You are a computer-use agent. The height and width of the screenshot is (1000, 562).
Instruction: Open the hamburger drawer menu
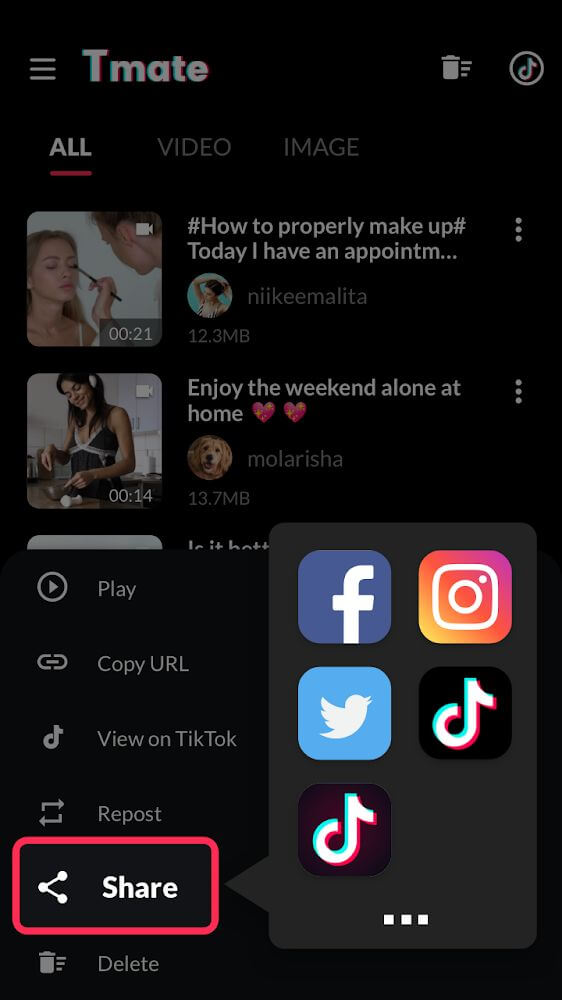[x=43, y=68]
